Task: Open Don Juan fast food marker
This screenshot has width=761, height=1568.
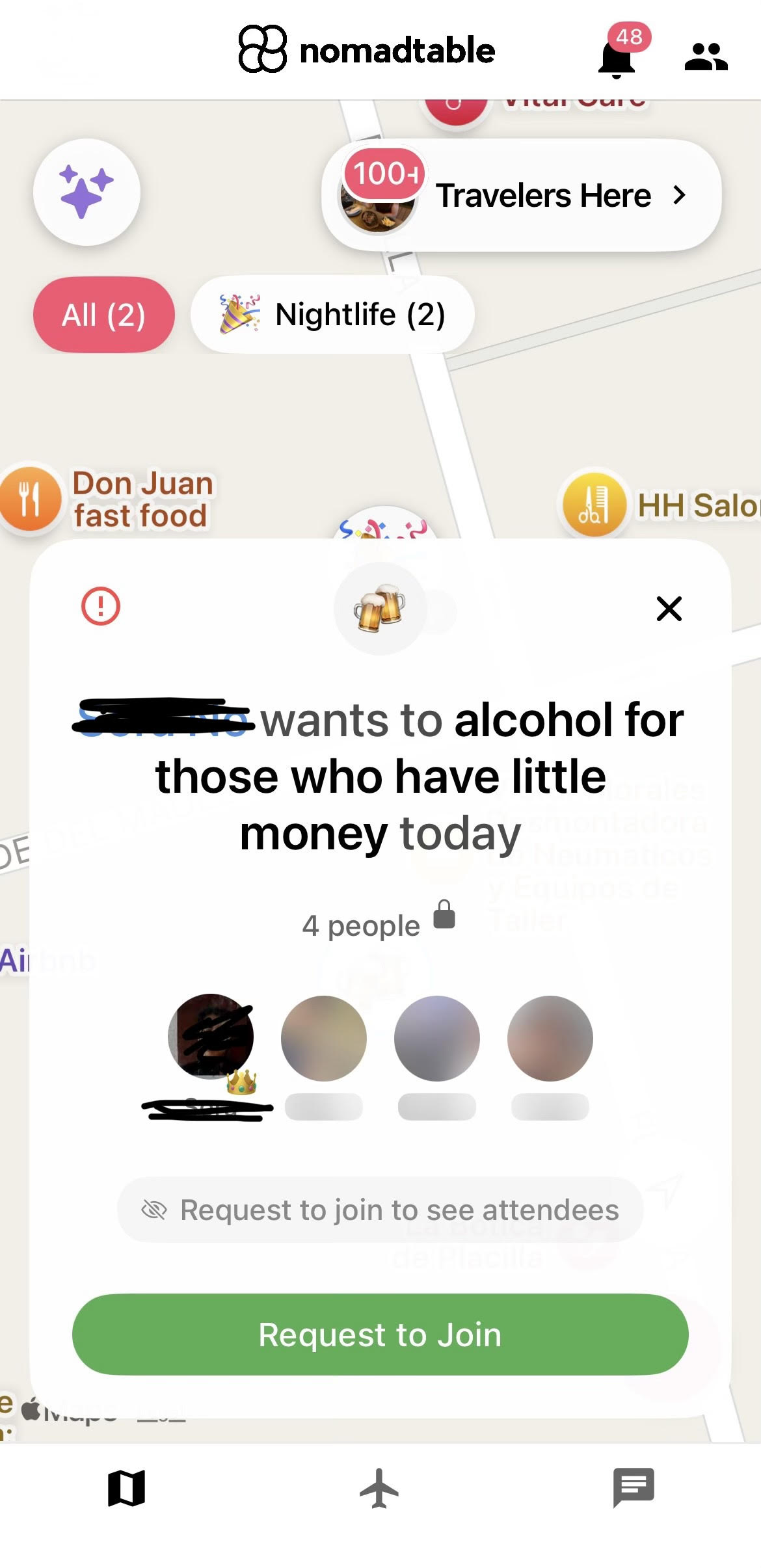Action: point(31,499)
